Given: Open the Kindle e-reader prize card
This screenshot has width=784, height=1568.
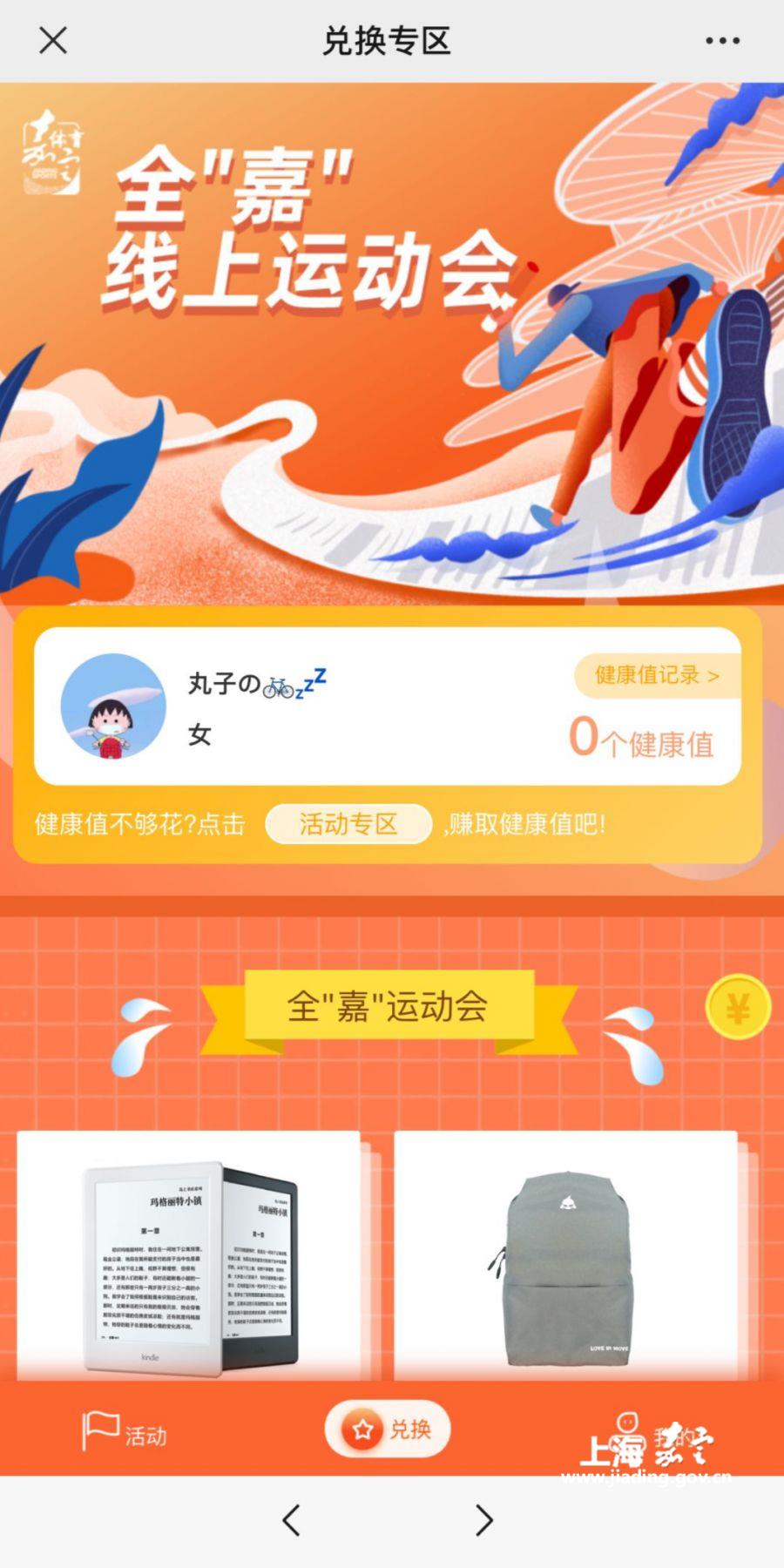Looking at the screenshot, I should click(x=189, y=1254).
